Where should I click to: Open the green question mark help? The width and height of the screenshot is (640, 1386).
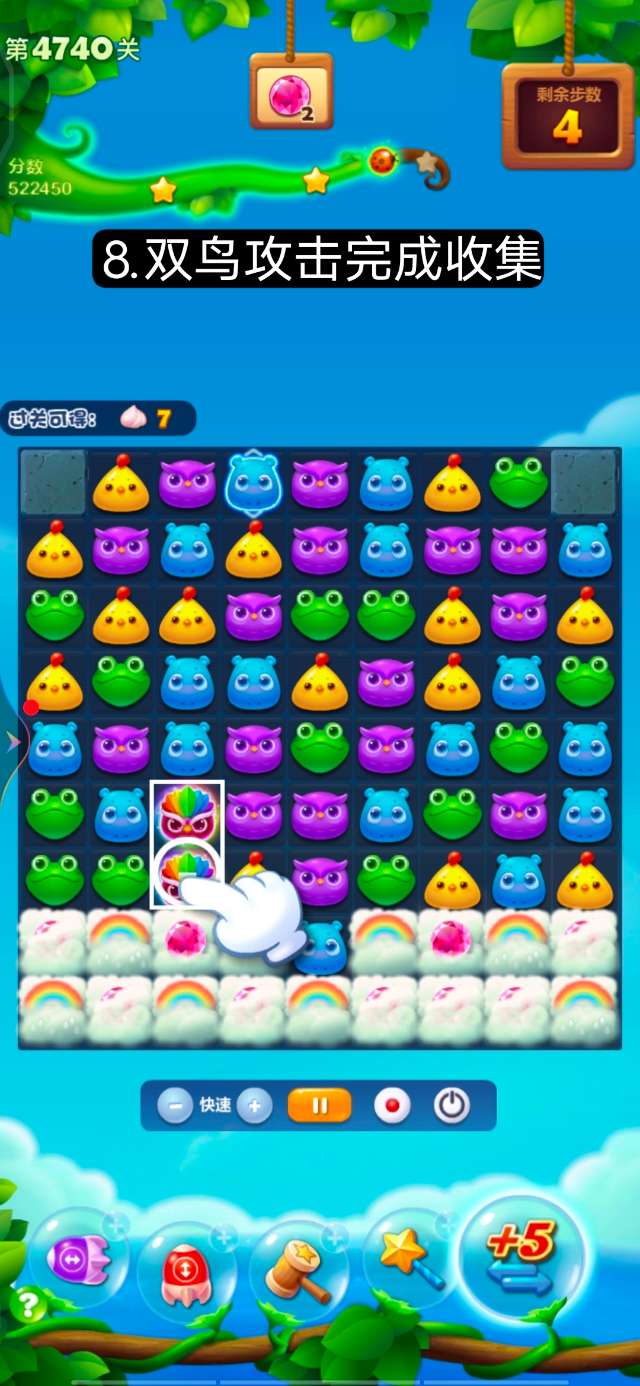coord(26,1305)
